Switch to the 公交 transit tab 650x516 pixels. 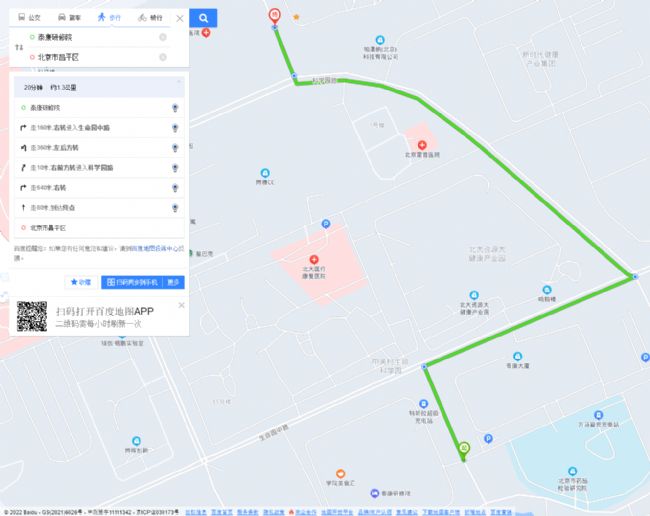(32, 18)
